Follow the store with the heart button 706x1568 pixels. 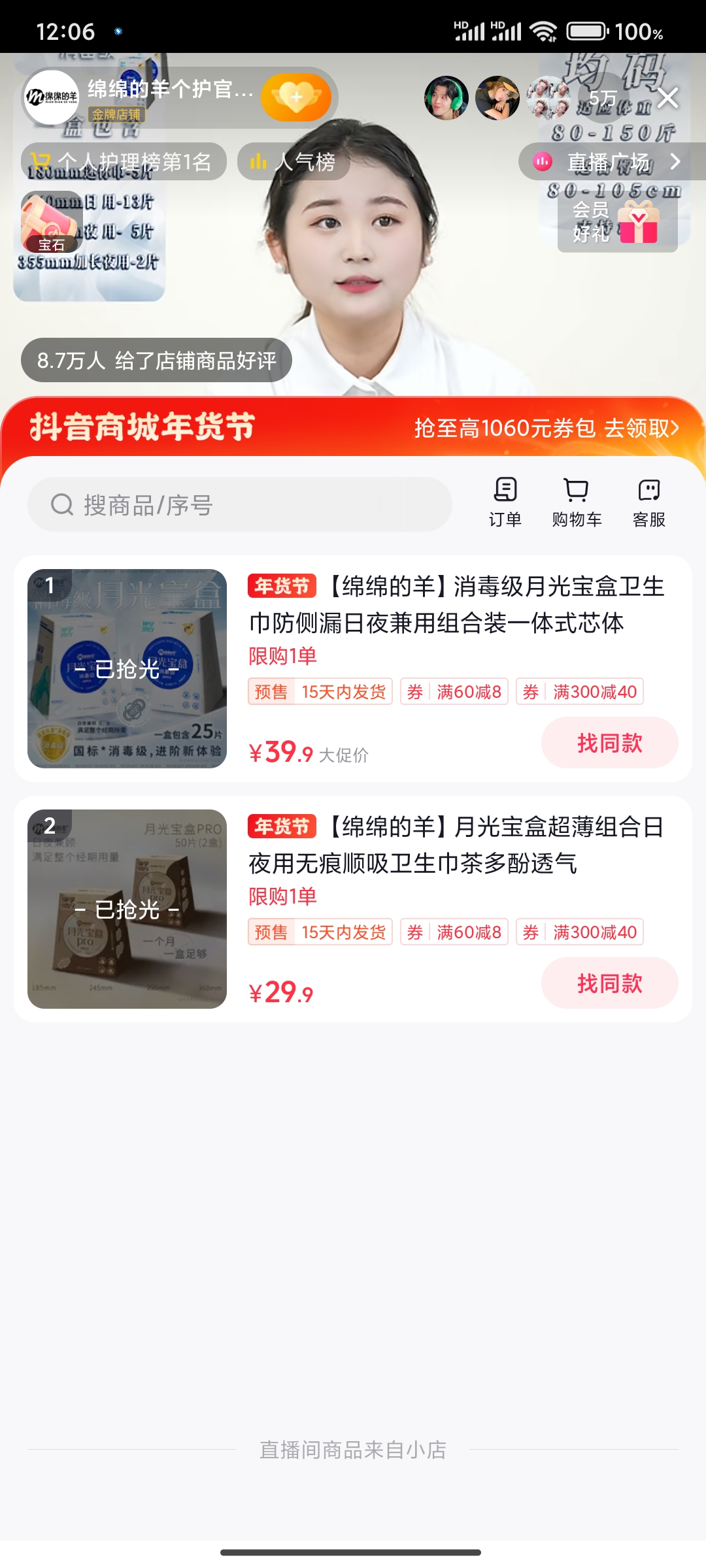click(296, 97)
